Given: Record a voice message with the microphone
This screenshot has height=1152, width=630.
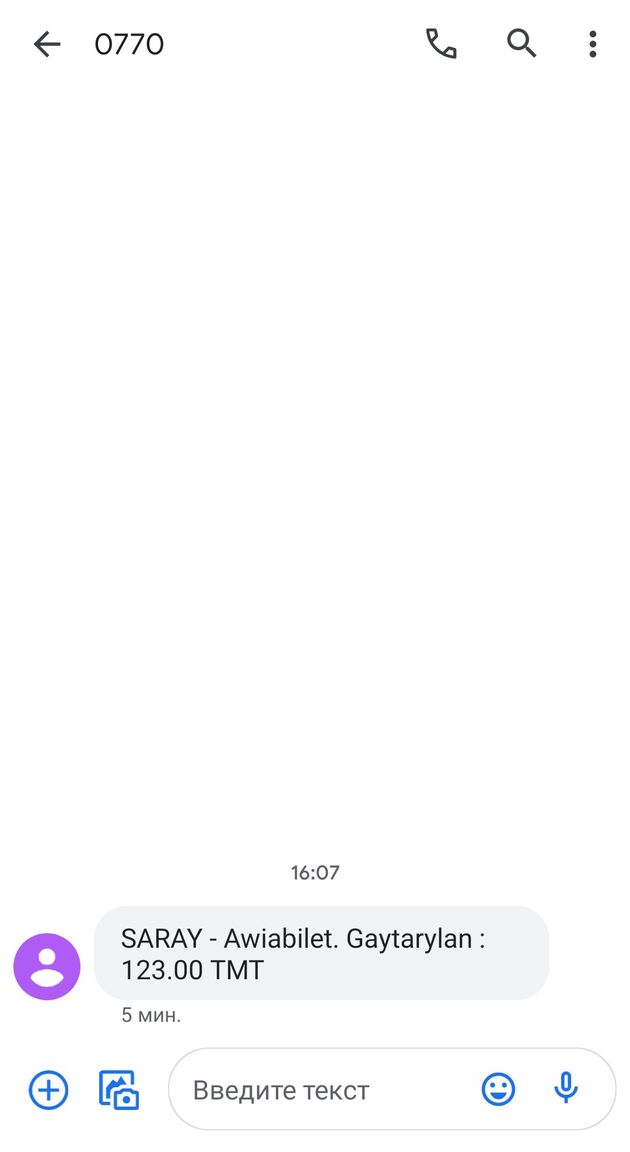Looking at the screenshot, I should tap(566, 1089).
